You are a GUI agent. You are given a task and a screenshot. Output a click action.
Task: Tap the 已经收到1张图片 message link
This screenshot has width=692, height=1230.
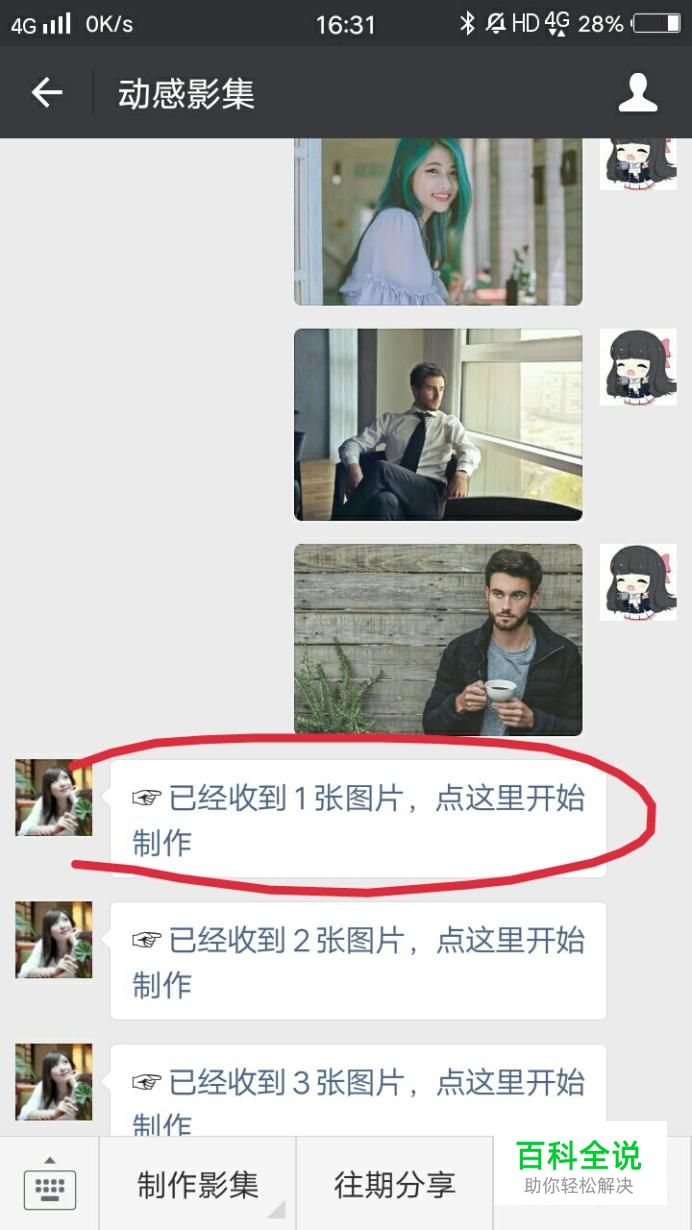coord(358,819)
